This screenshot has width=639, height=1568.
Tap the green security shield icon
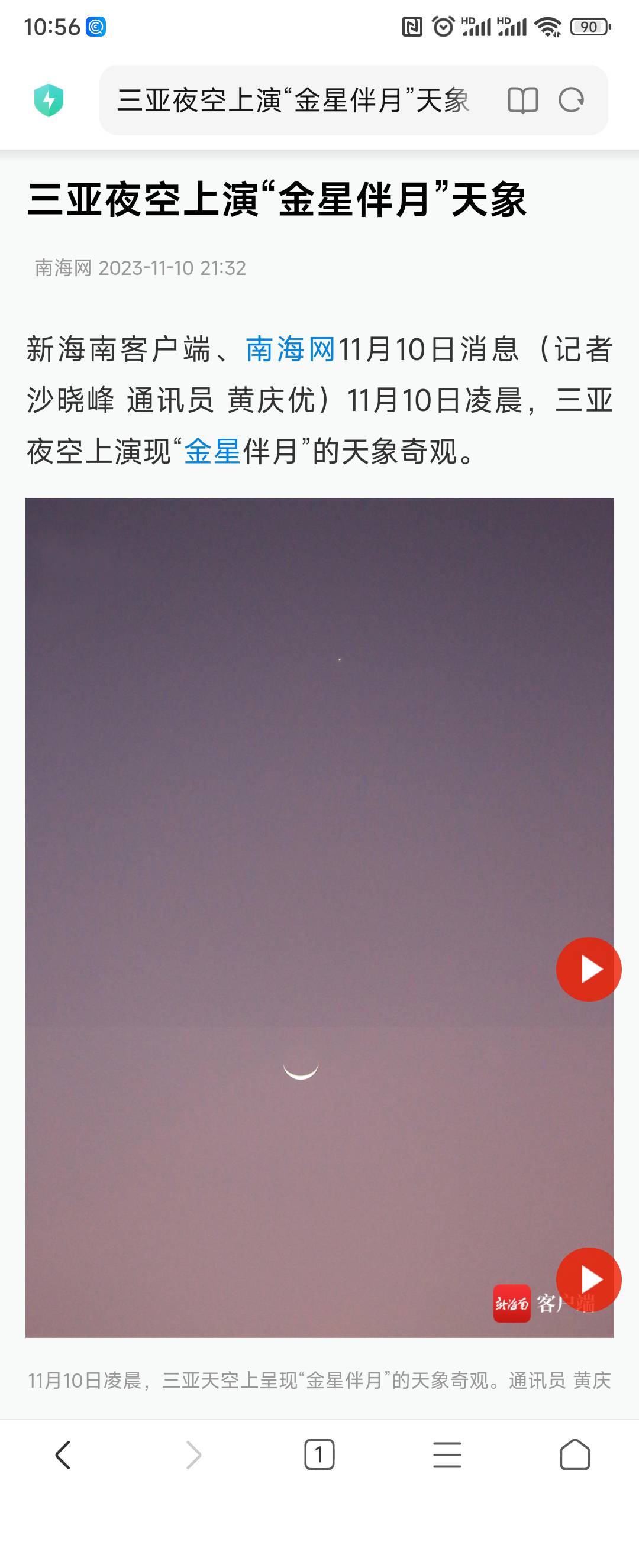49,101
